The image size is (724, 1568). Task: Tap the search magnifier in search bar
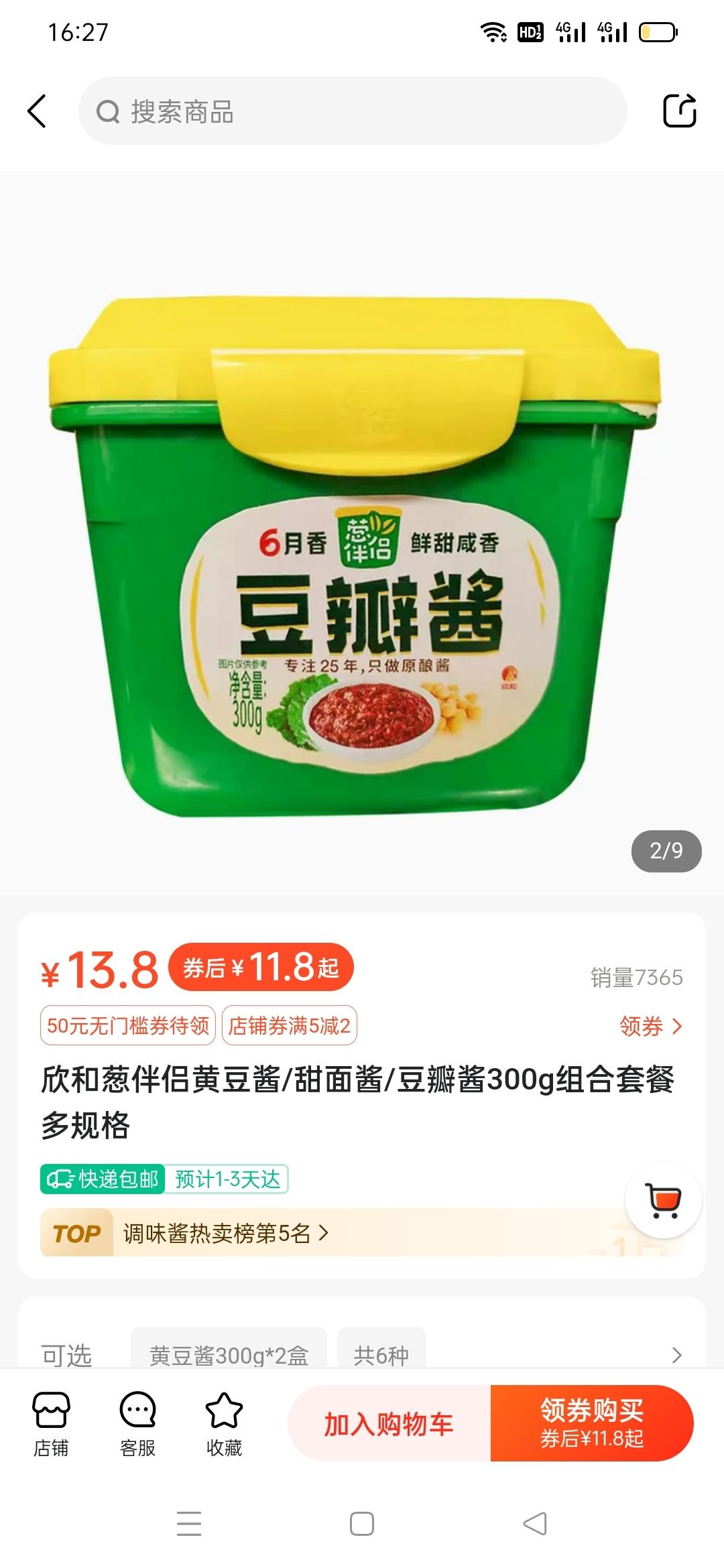click(x=109, y=113)
